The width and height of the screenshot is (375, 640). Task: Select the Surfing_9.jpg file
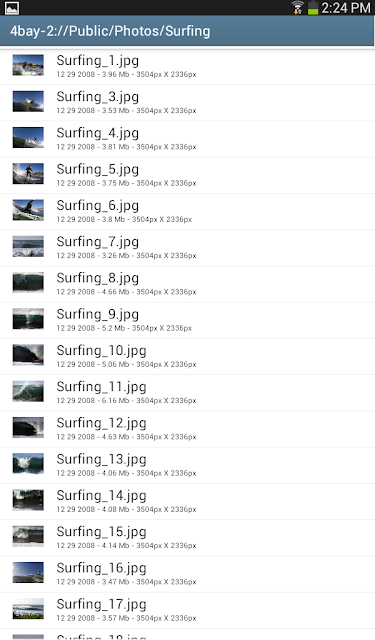[x=187, y=320]
